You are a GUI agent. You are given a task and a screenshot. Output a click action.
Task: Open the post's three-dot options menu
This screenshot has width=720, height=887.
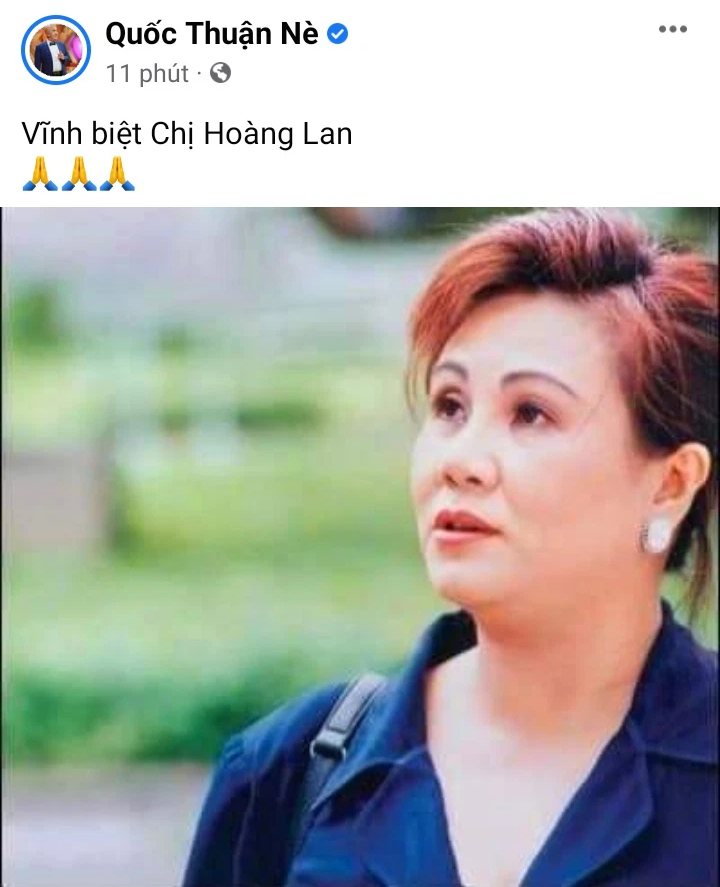(x=672, y=30)
